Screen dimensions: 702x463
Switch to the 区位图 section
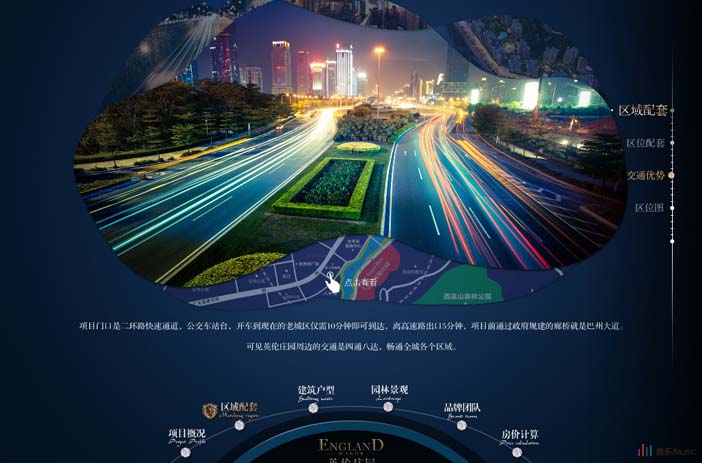(649, 208)
